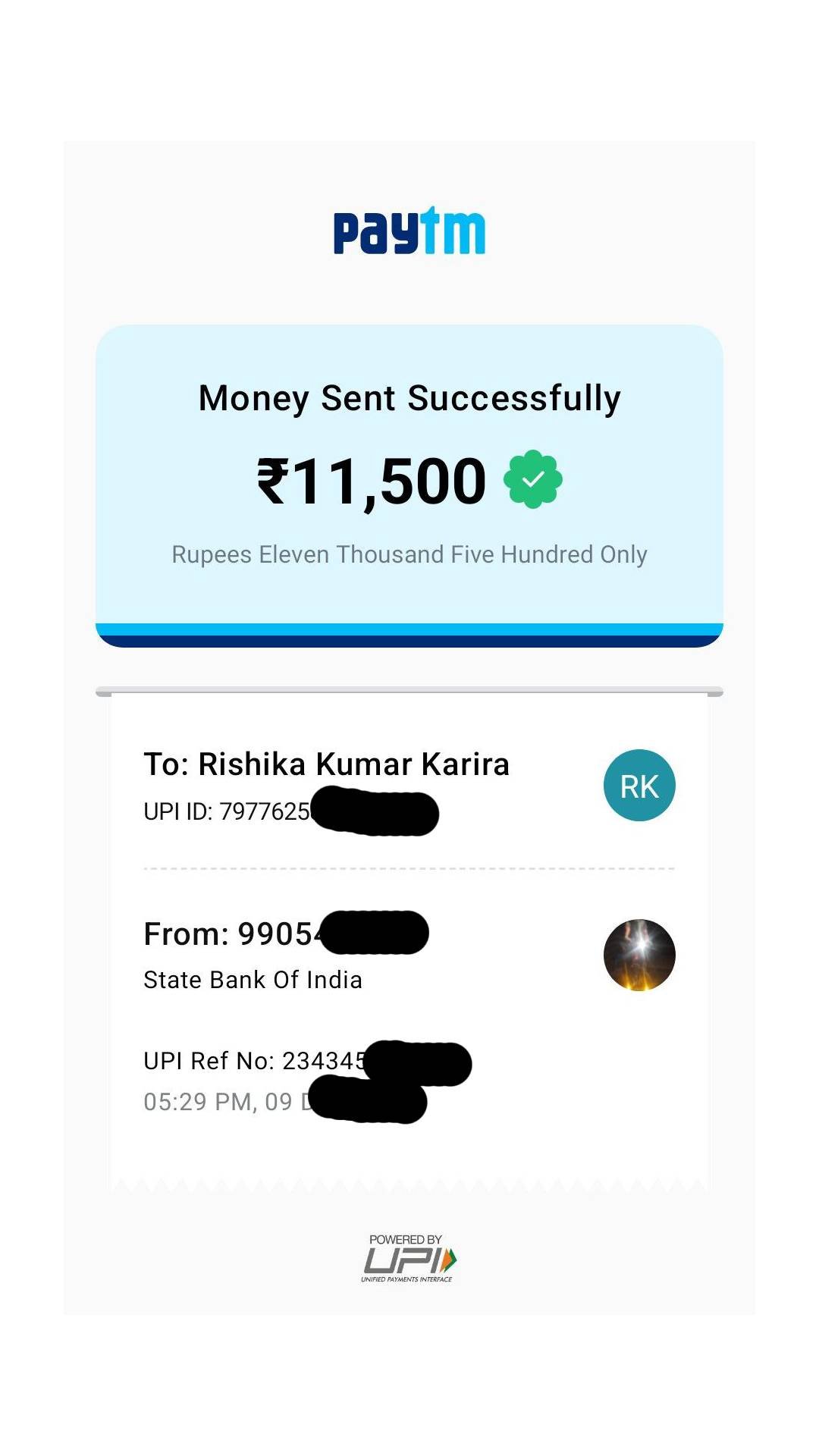The height and width of the screenshot is (1456, 819).
Task: Select the RK recipient avatar icon
Action: [x=639, y=786]
